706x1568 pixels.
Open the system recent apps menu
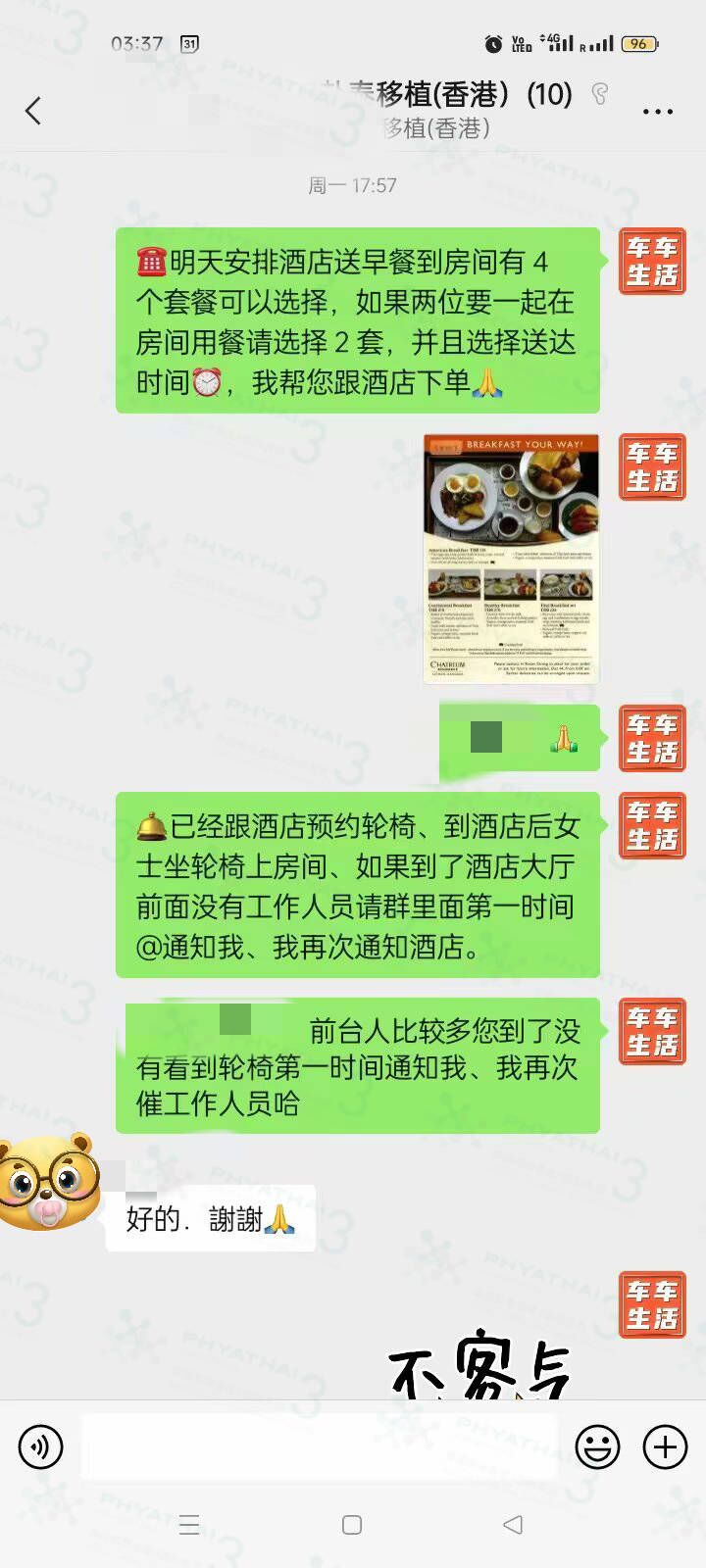190,1525
